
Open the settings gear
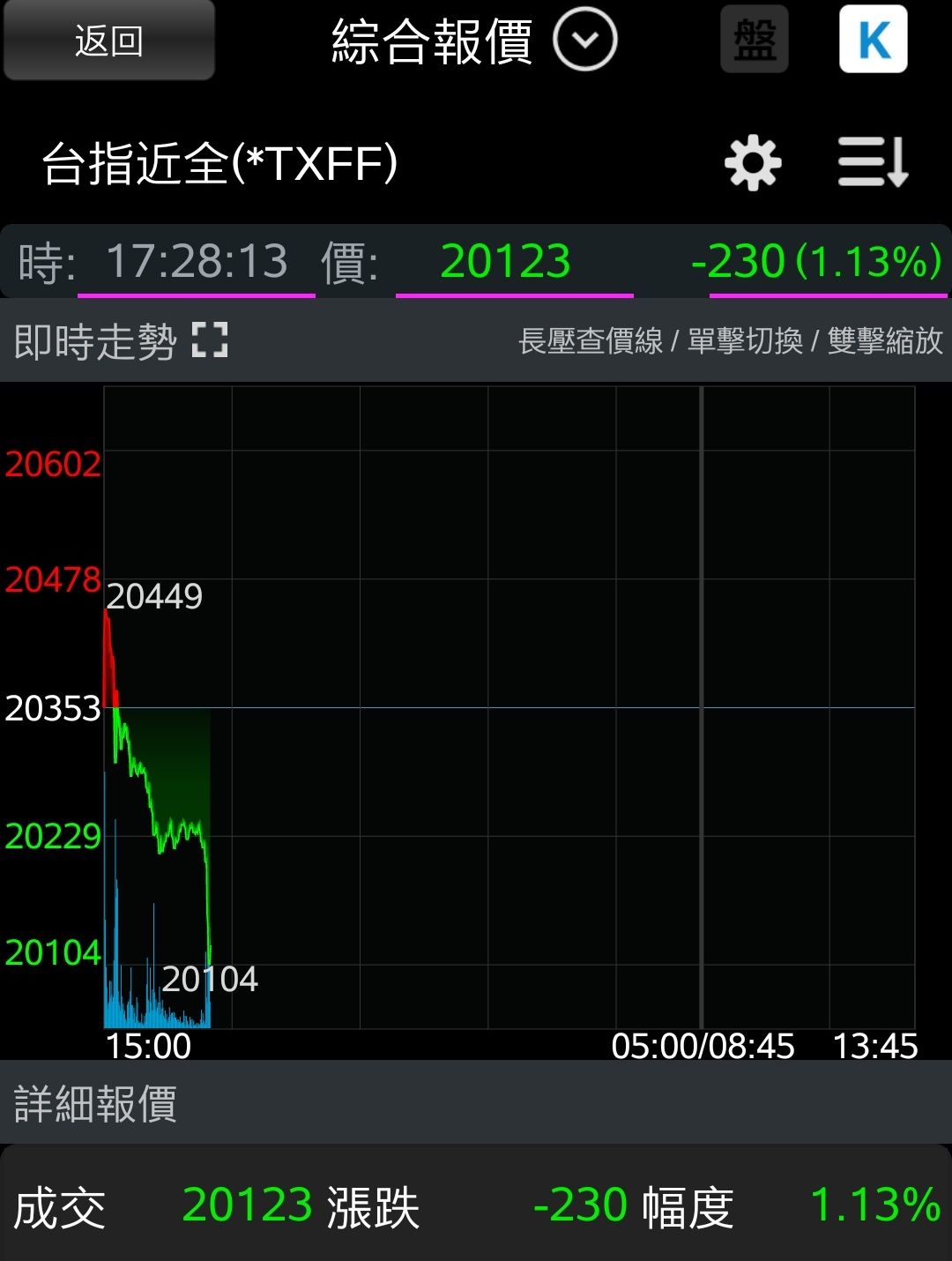(753, 163)
